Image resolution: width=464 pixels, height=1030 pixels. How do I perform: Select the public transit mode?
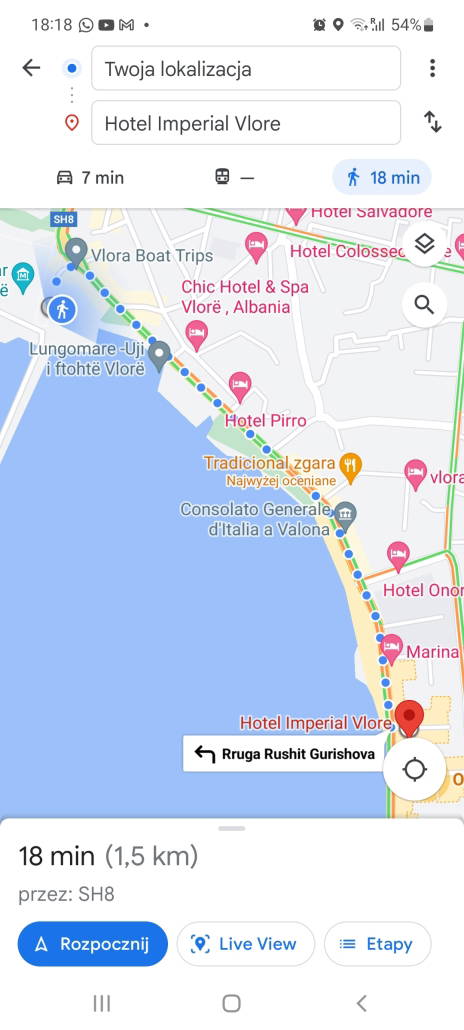(x=234, y=177)
